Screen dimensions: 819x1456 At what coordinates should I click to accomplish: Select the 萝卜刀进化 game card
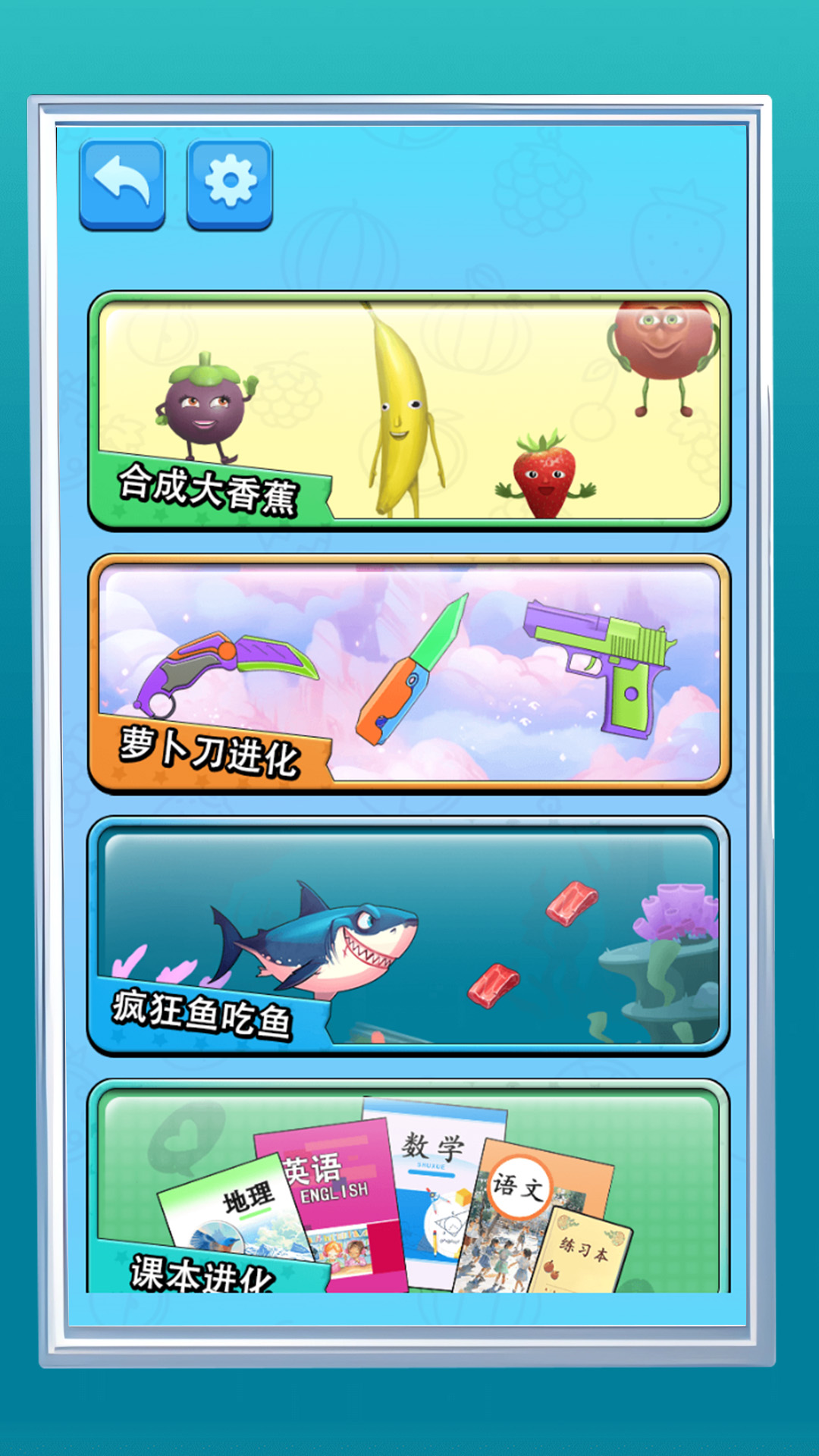(409, 673)
